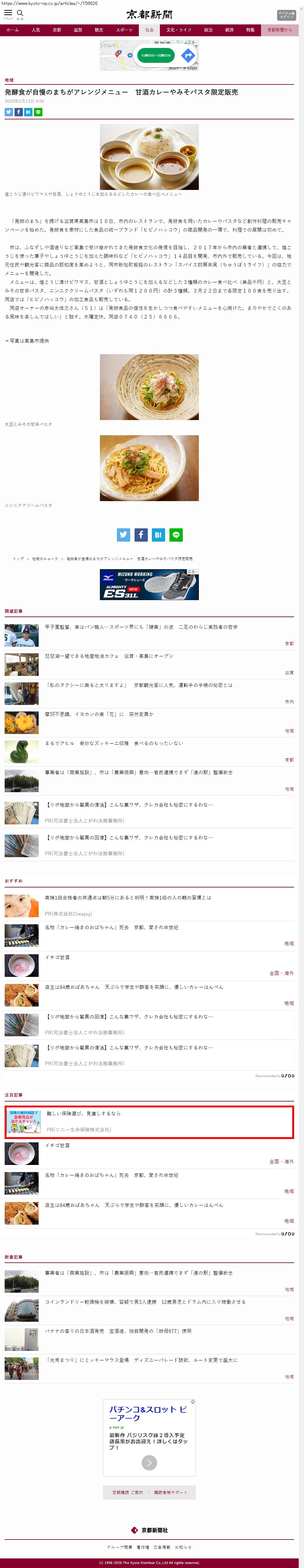
Task: Tap the デジタル版ログイン button
Action: click(286, 15)
